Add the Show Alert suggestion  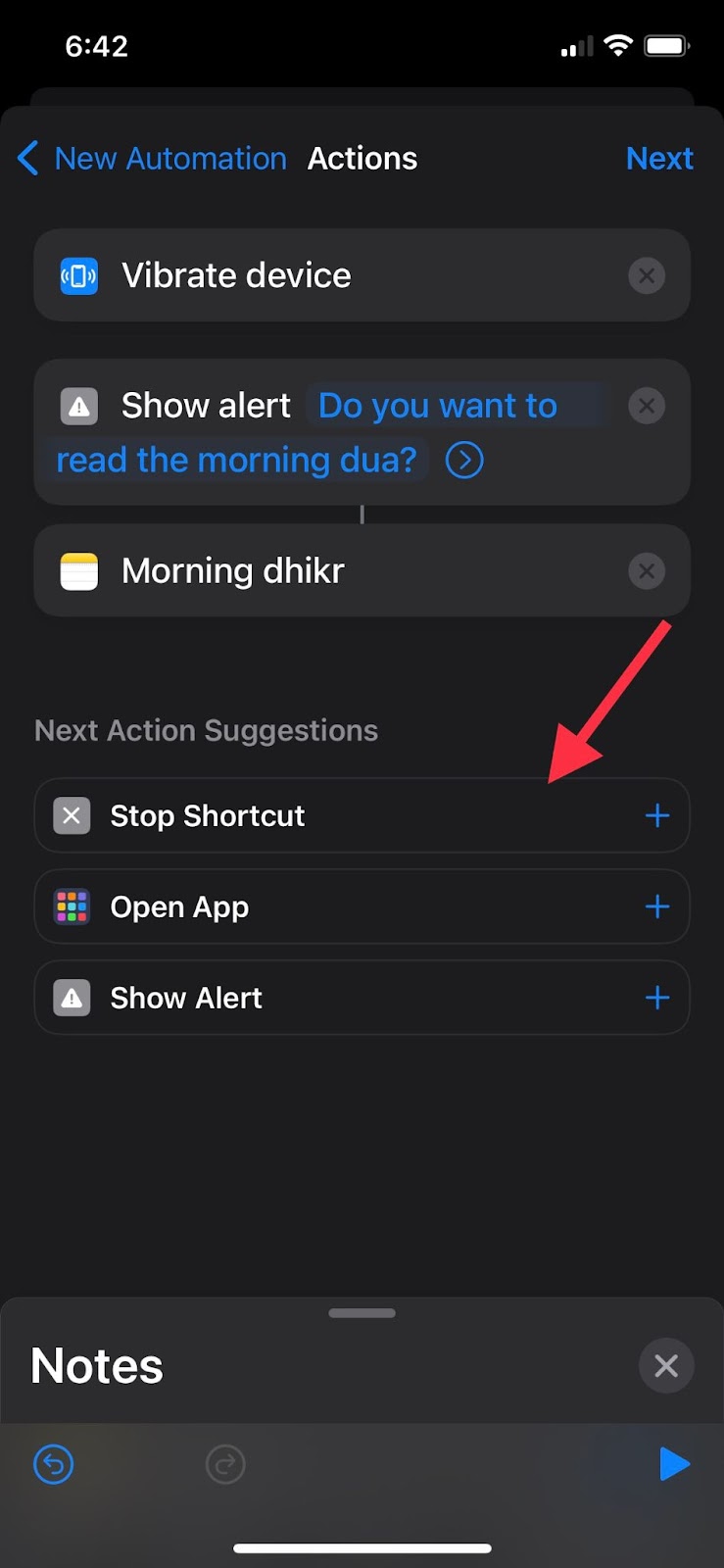coord(657,998)
